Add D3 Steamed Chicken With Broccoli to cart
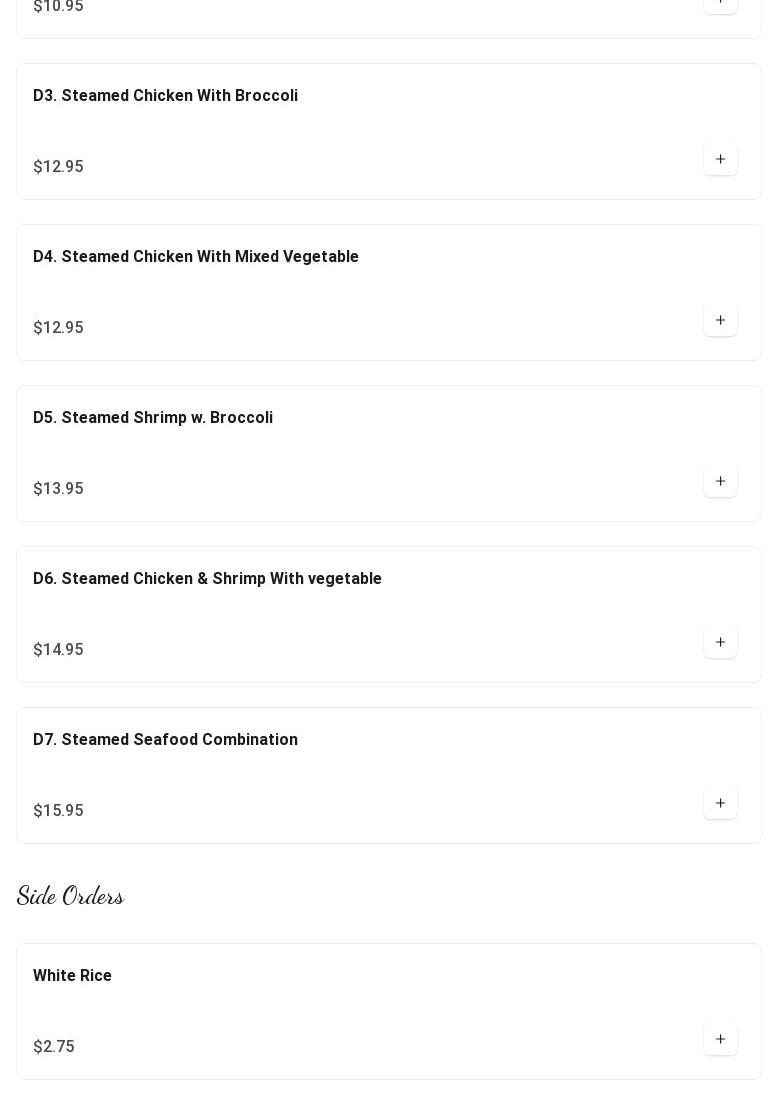This screenshot has width=778, height=1093. pos(720,160)
